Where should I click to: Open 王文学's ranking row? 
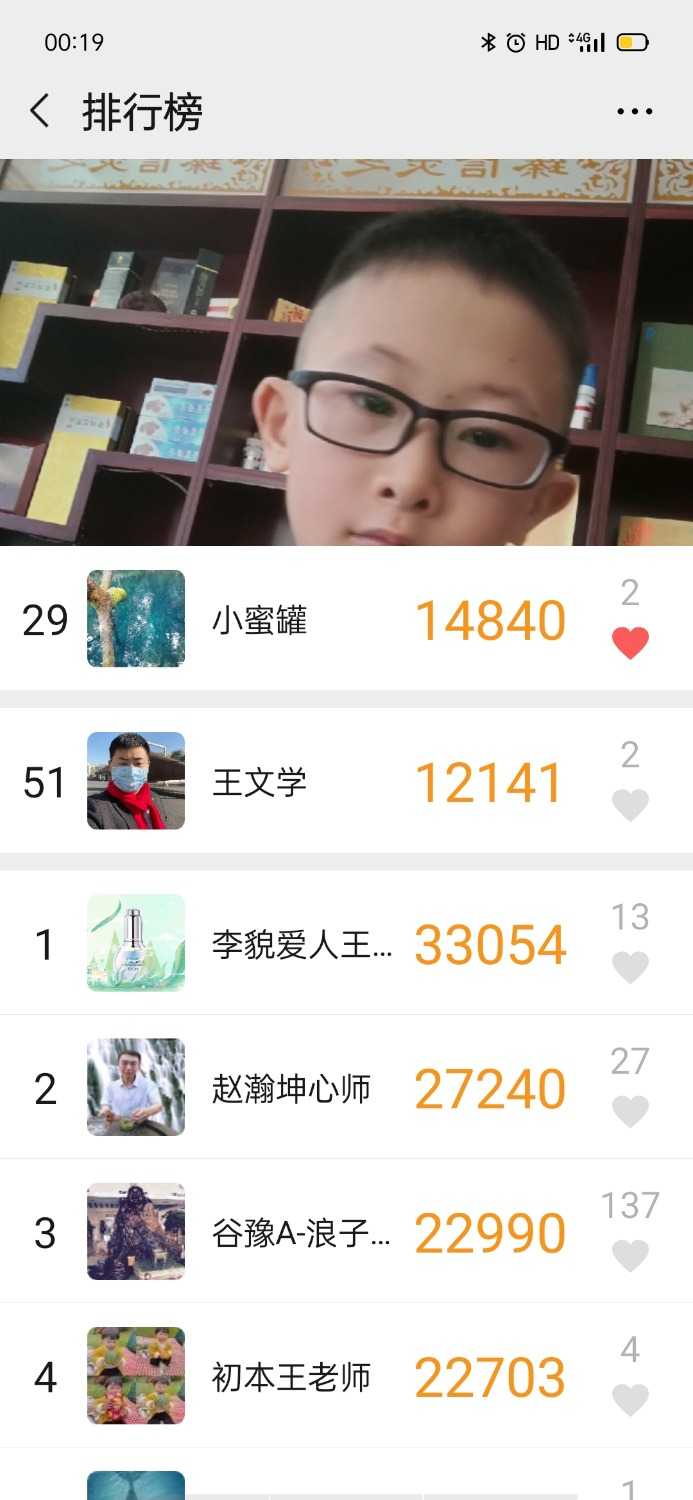pyautogui.click(x=300, y=782)
